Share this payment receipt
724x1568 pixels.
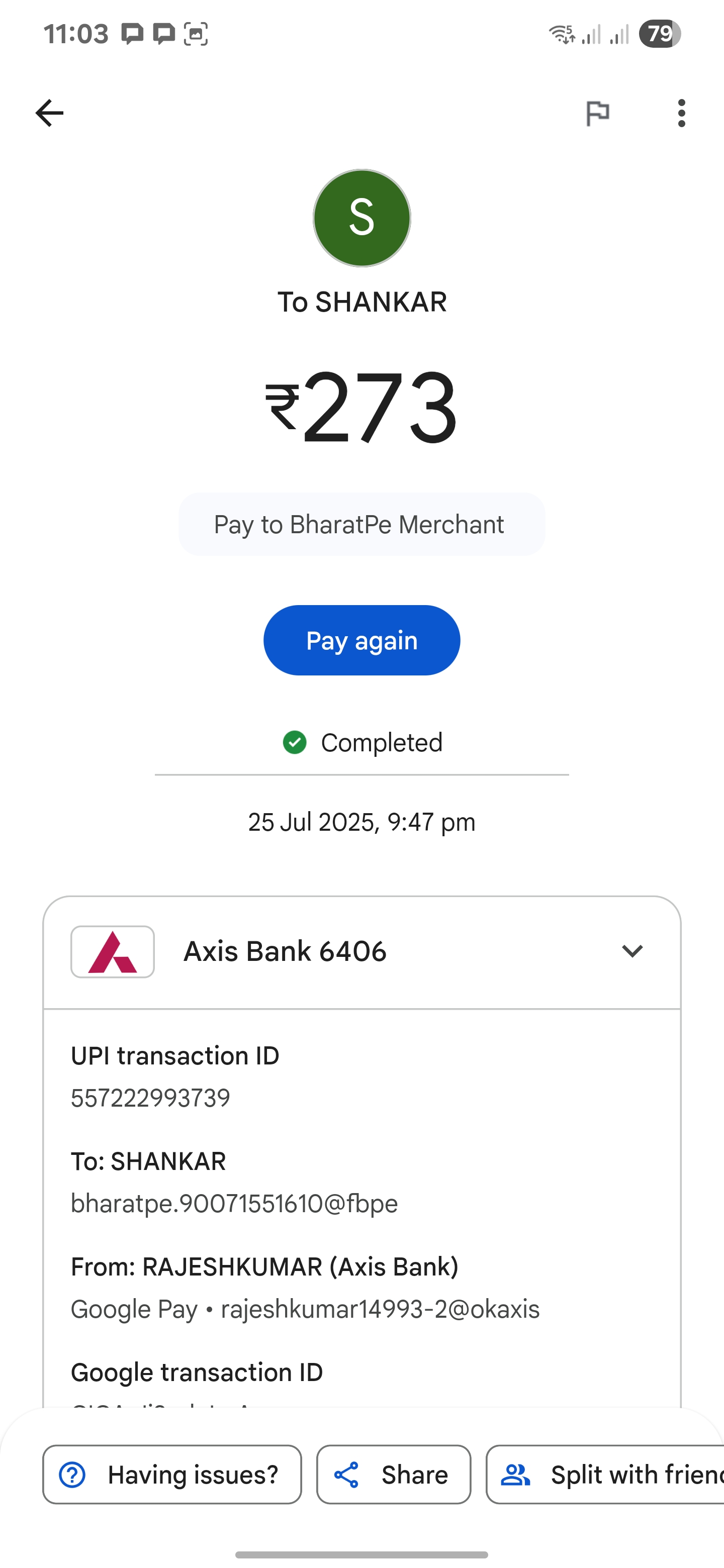click(394, 1474)
